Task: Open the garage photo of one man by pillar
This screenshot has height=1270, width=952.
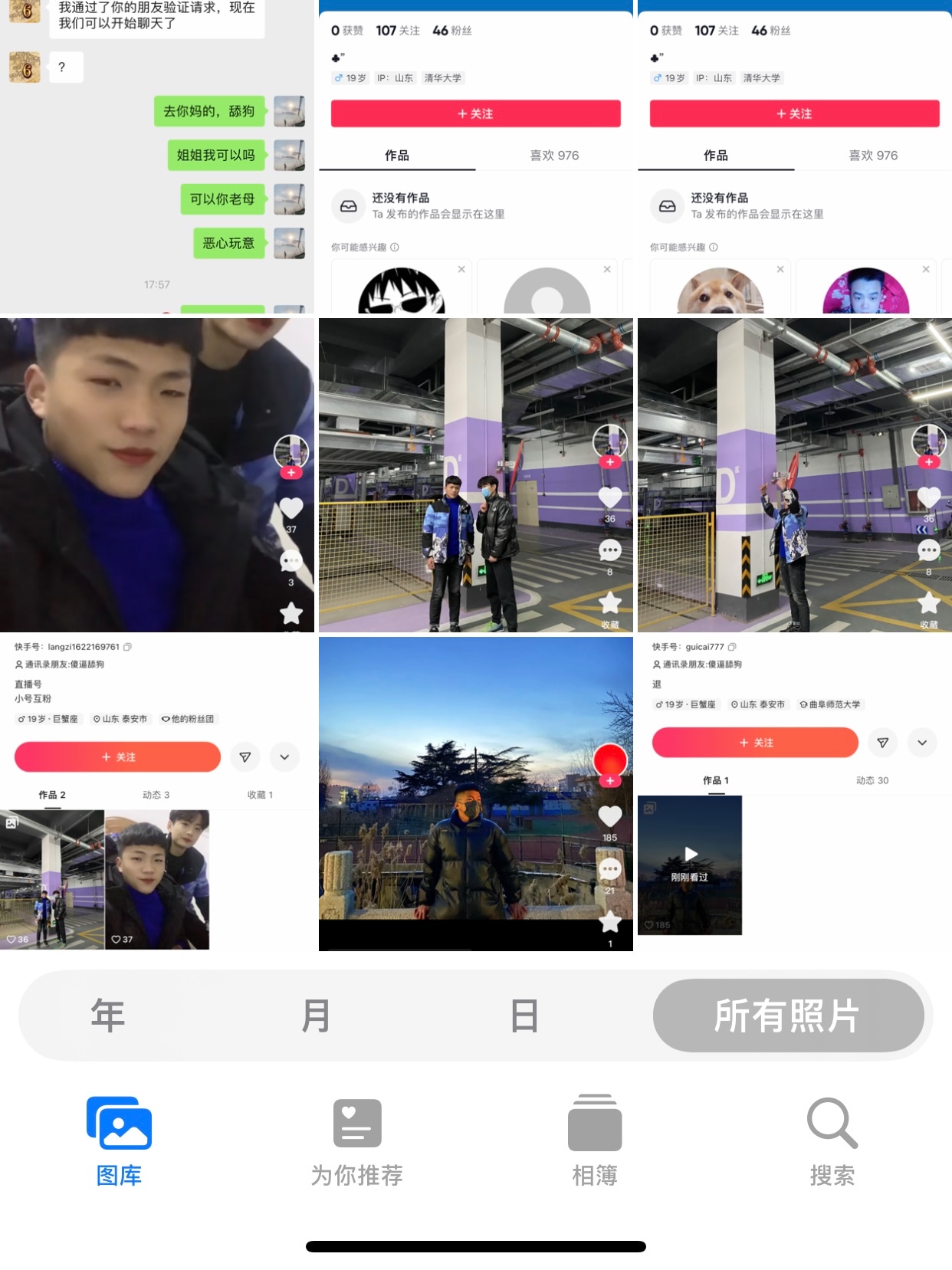Action: (x=794, y=474)
